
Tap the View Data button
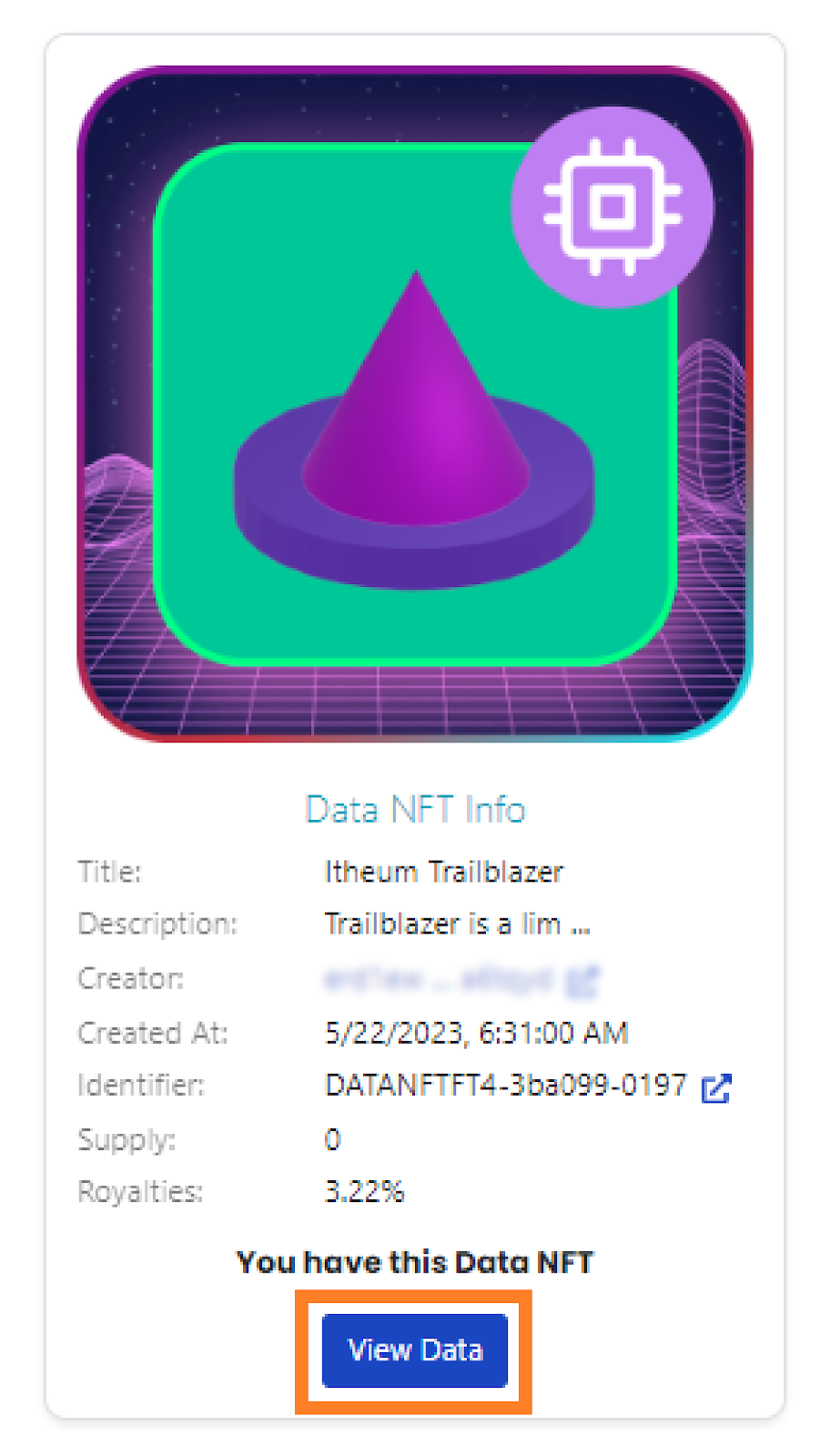415,1350
